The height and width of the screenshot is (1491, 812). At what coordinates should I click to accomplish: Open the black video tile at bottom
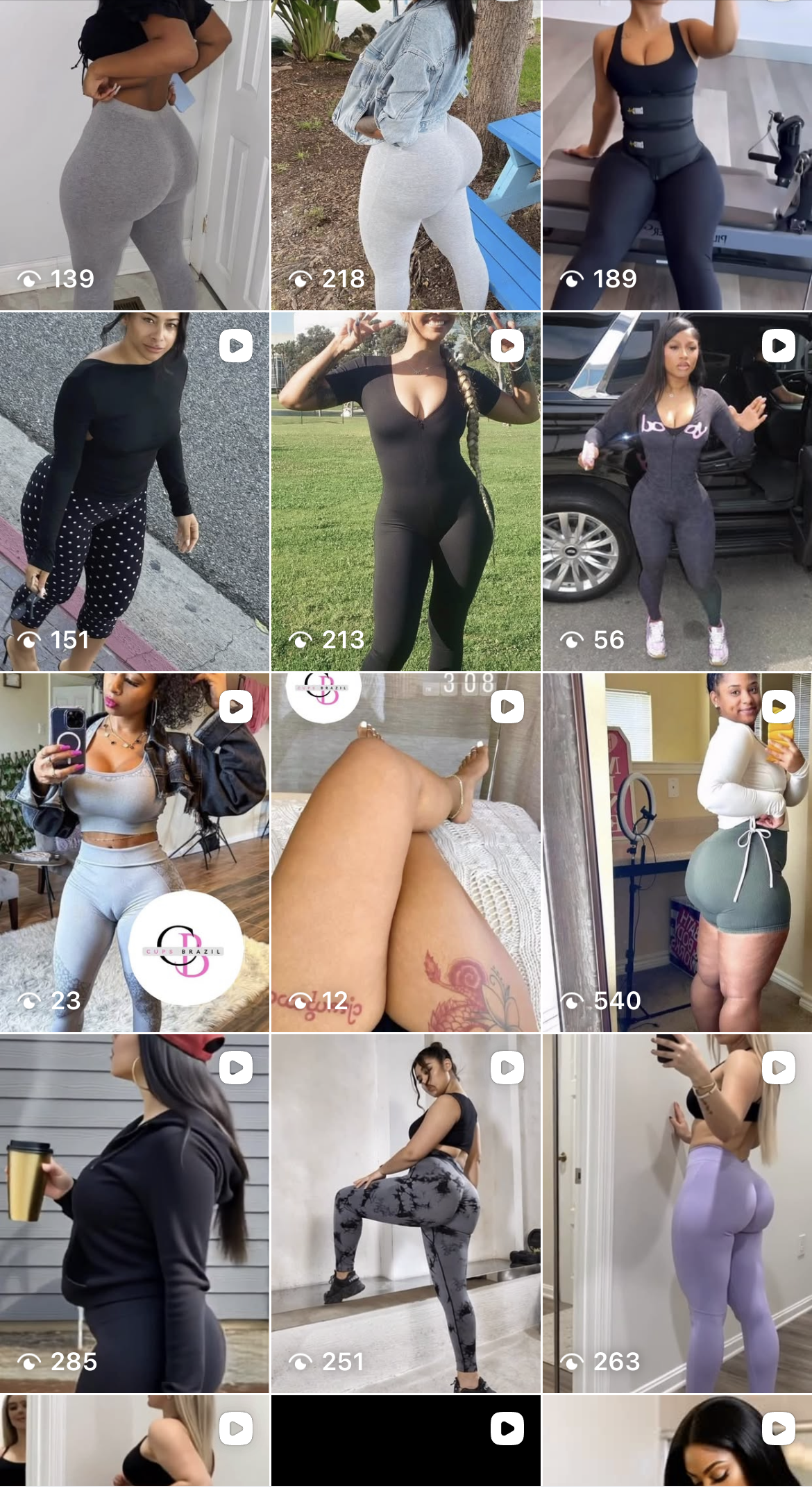point(405,1442)
